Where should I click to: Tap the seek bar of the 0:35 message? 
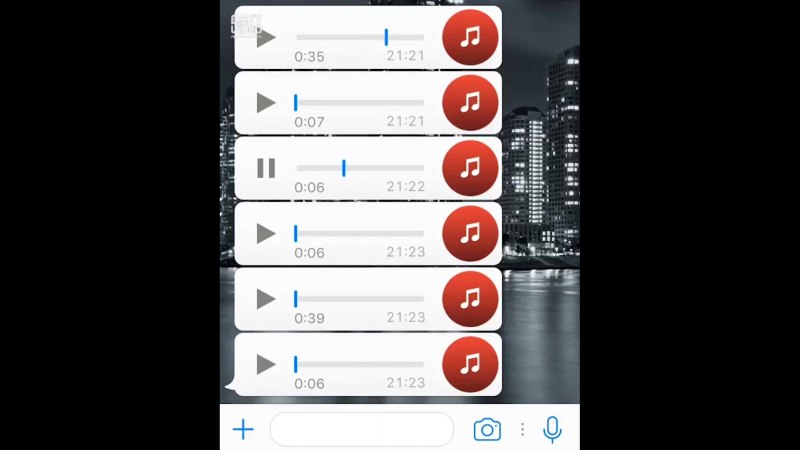pos(360,38)
